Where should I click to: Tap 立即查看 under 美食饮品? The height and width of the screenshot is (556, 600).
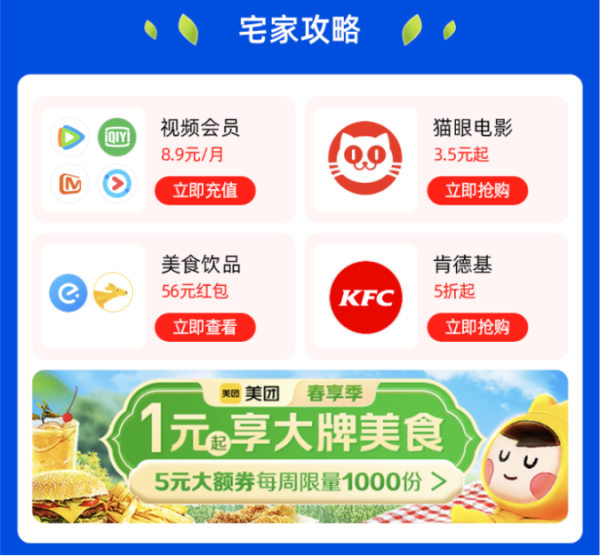tap(205, 327)
